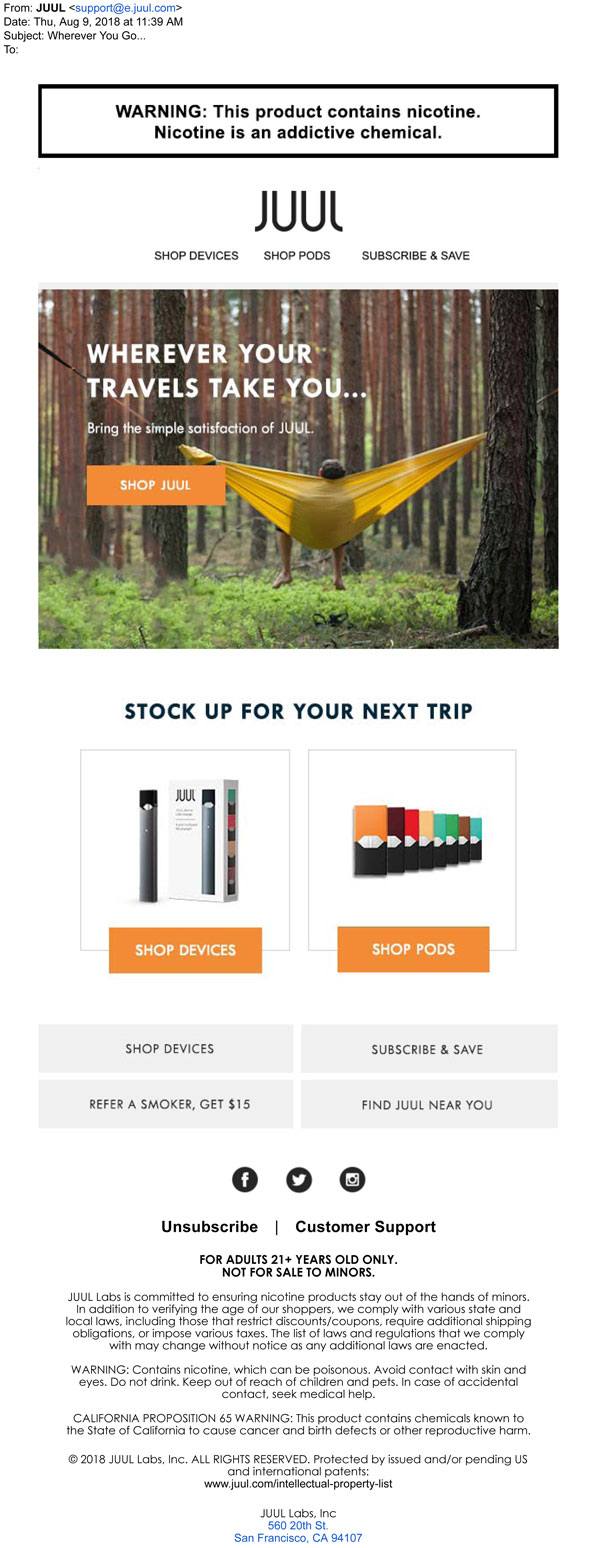
Task: Open the intellectual-property-list URL
Action: pos(298,1484)
